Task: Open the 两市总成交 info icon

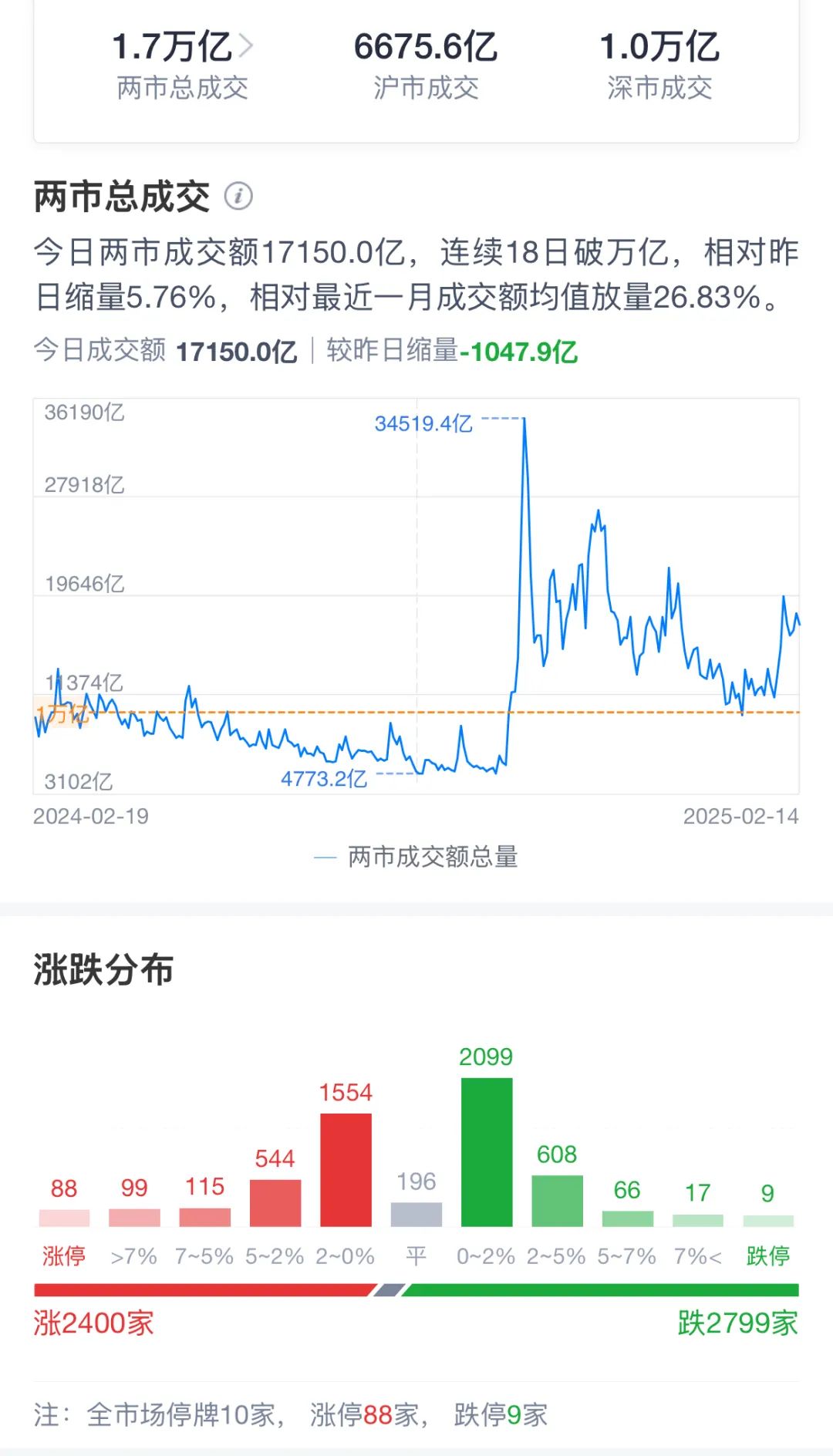Action: (239, 197)
